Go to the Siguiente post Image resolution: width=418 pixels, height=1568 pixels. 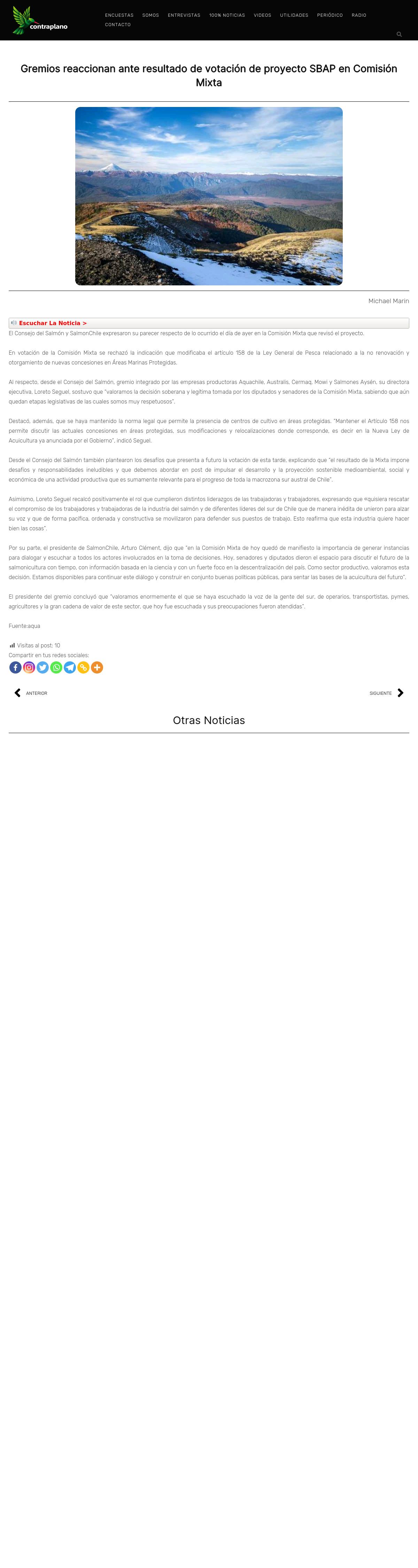[x=386, y=693]
